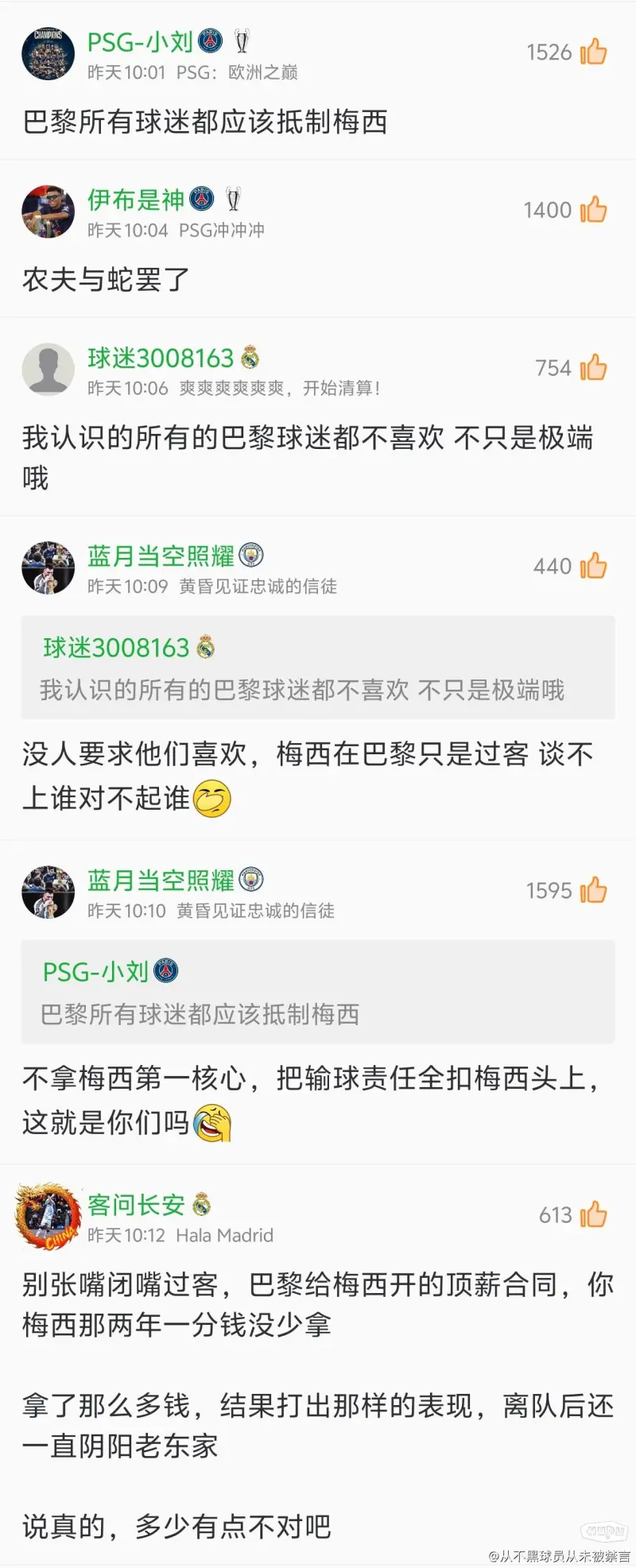The image size is (636, 1568).
Task: Like 蓝月当空照耀's 10:09 reply with 440 likes
Action: click(x=593, y=567)
